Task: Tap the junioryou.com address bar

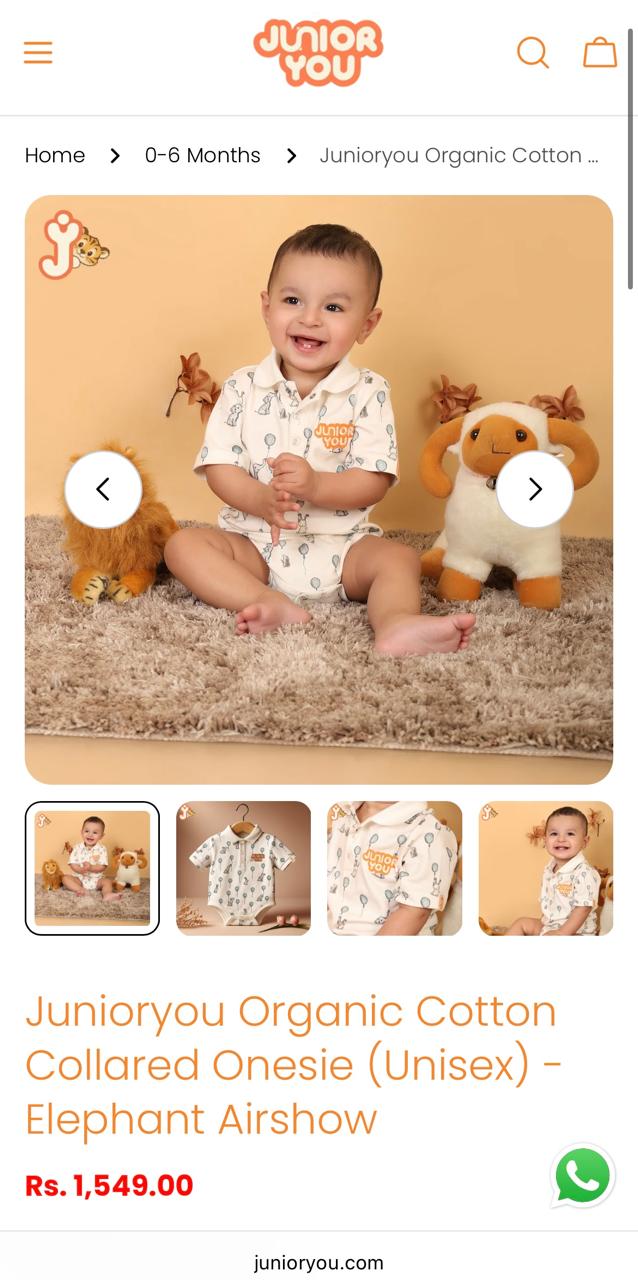Action: 318,1262
